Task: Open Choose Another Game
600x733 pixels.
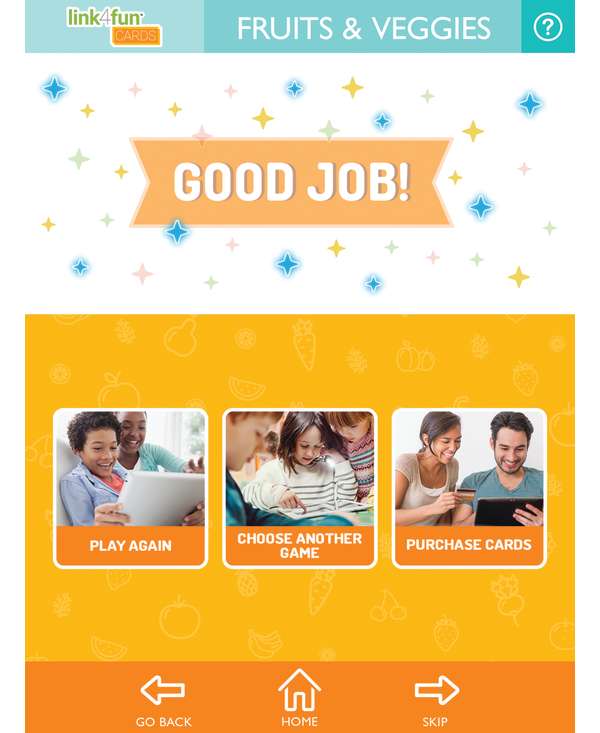Action: point(300,488)
